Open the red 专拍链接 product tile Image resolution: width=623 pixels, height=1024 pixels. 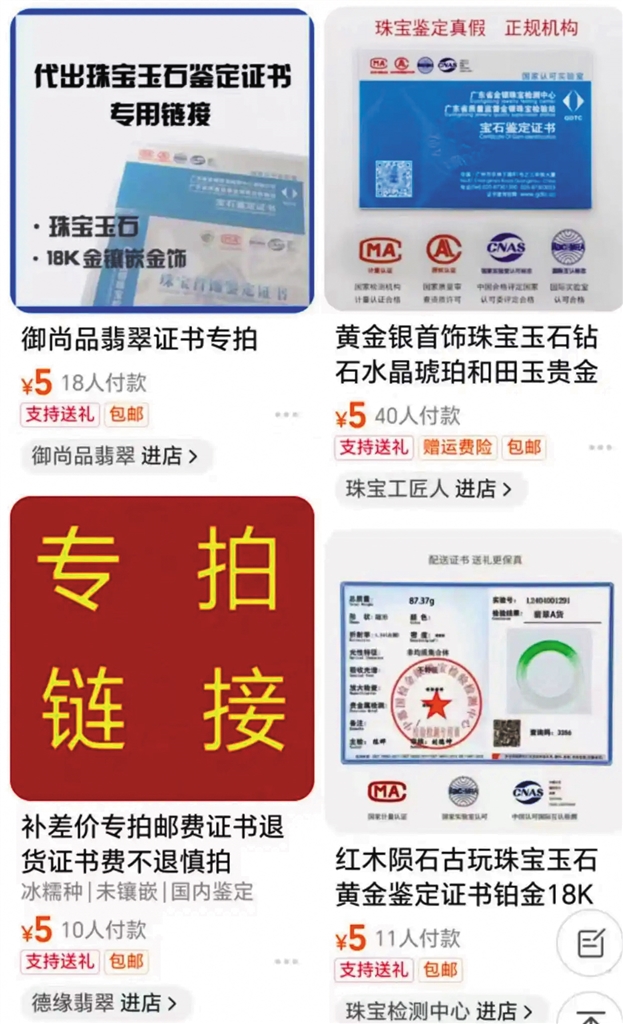tap(162, 648)
